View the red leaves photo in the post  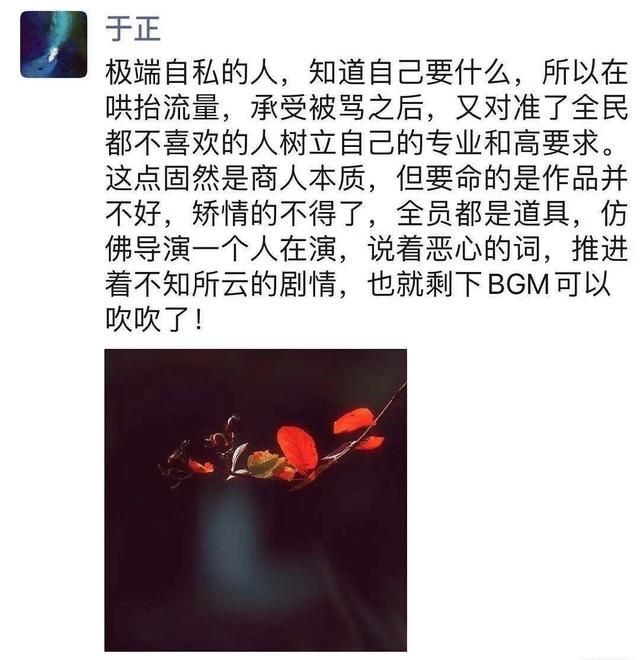[255, 500]
